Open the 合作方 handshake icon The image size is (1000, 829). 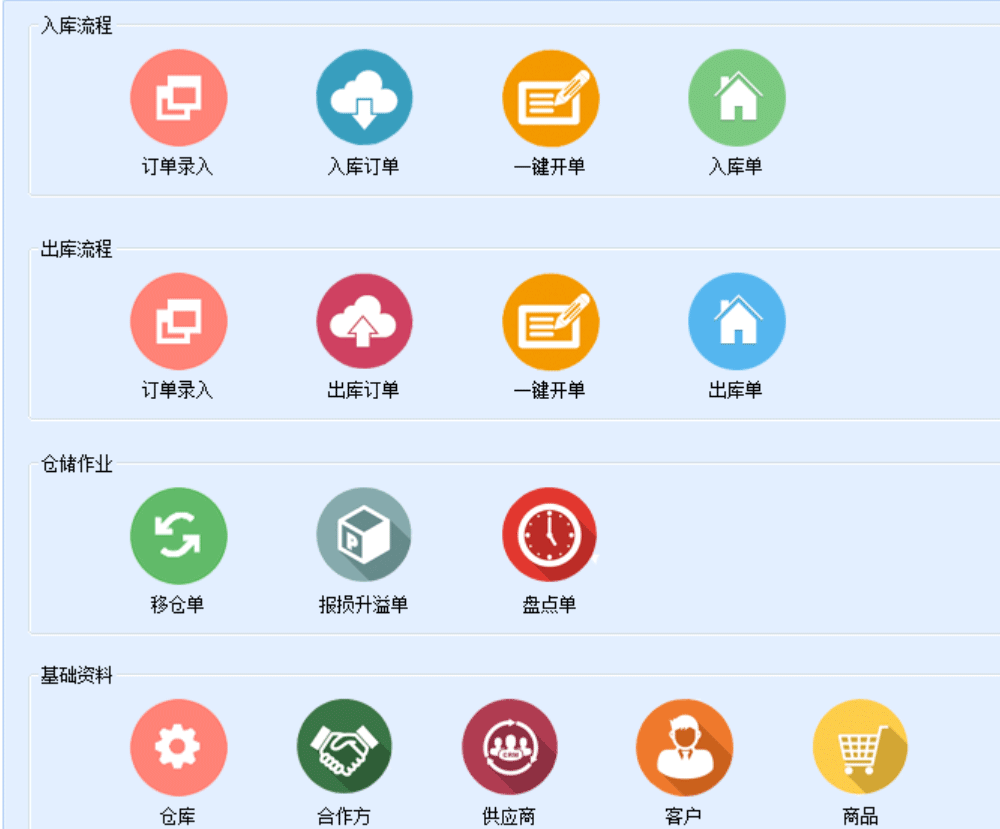(344, 747)
